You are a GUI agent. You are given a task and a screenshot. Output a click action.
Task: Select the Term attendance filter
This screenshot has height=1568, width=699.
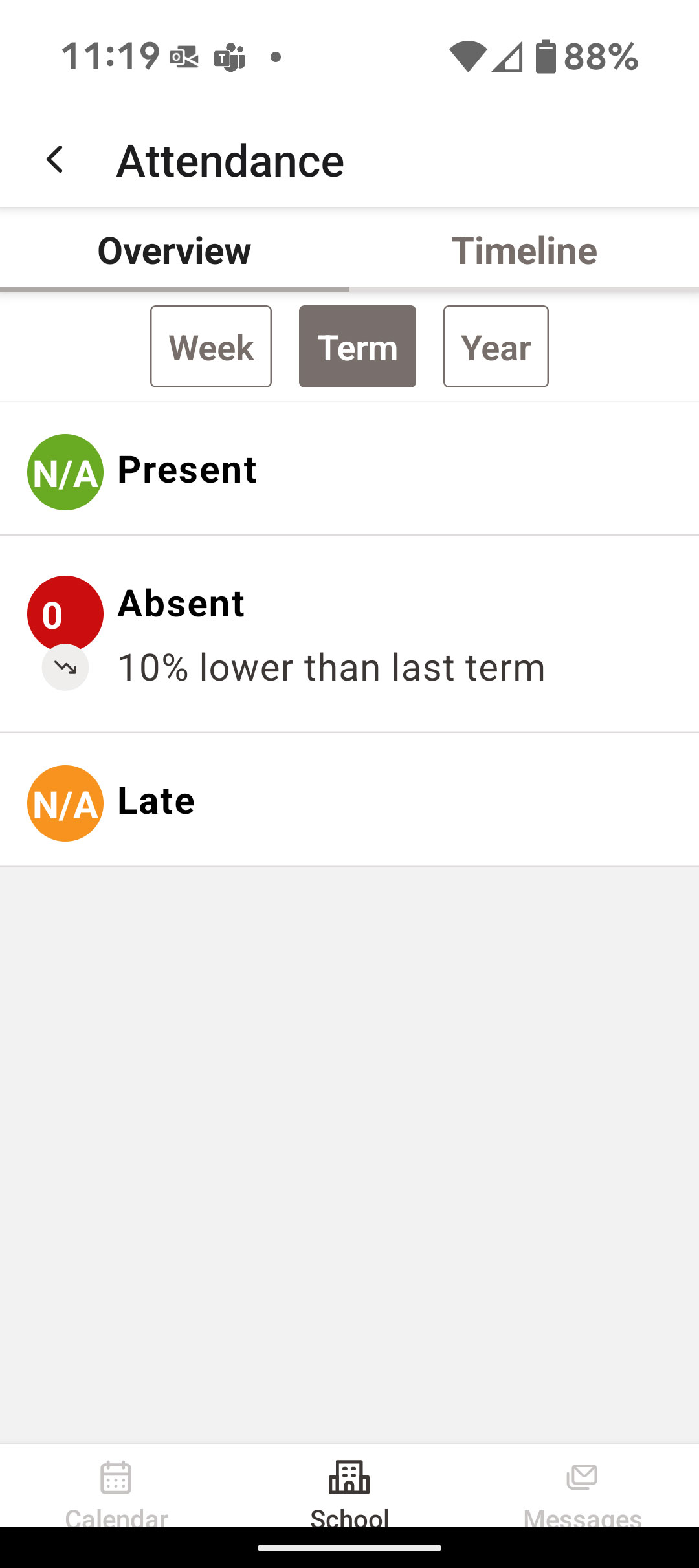pos(357,347)
